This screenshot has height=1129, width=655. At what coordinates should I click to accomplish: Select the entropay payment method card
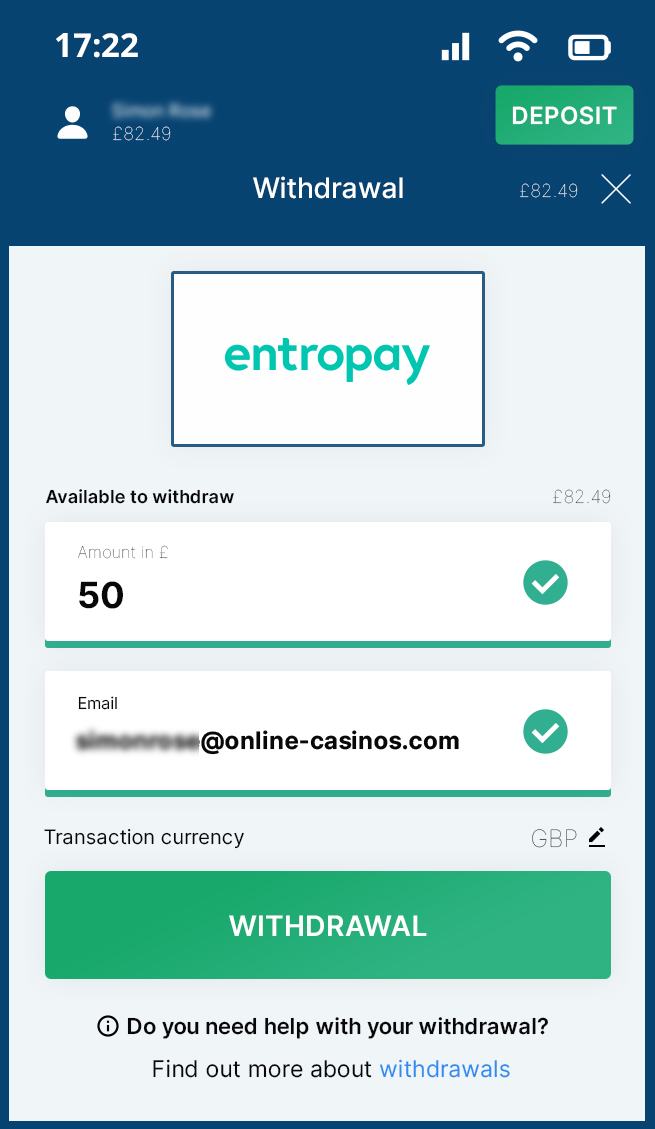coord(328,359)
